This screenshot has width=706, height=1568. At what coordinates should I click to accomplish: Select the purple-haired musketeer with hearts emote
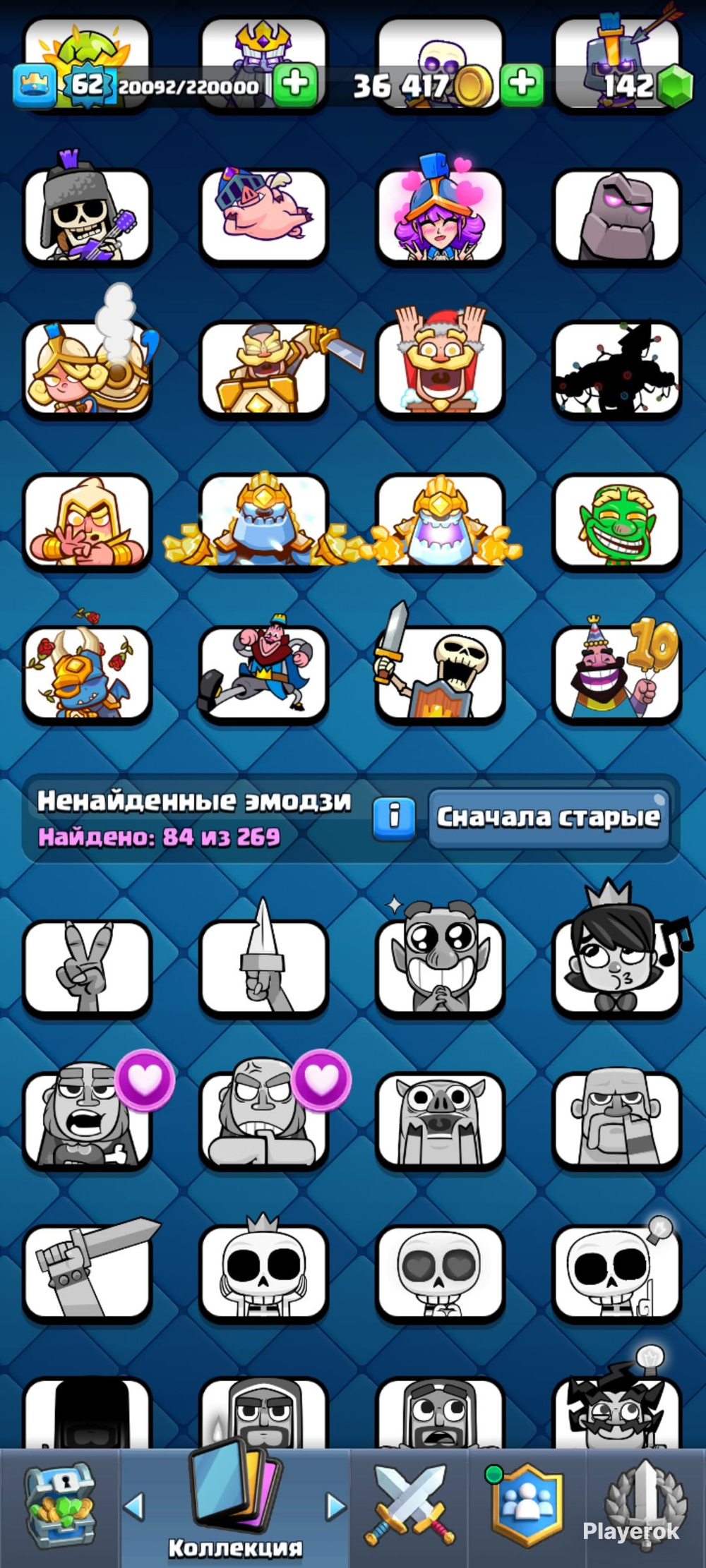point(440,215)
